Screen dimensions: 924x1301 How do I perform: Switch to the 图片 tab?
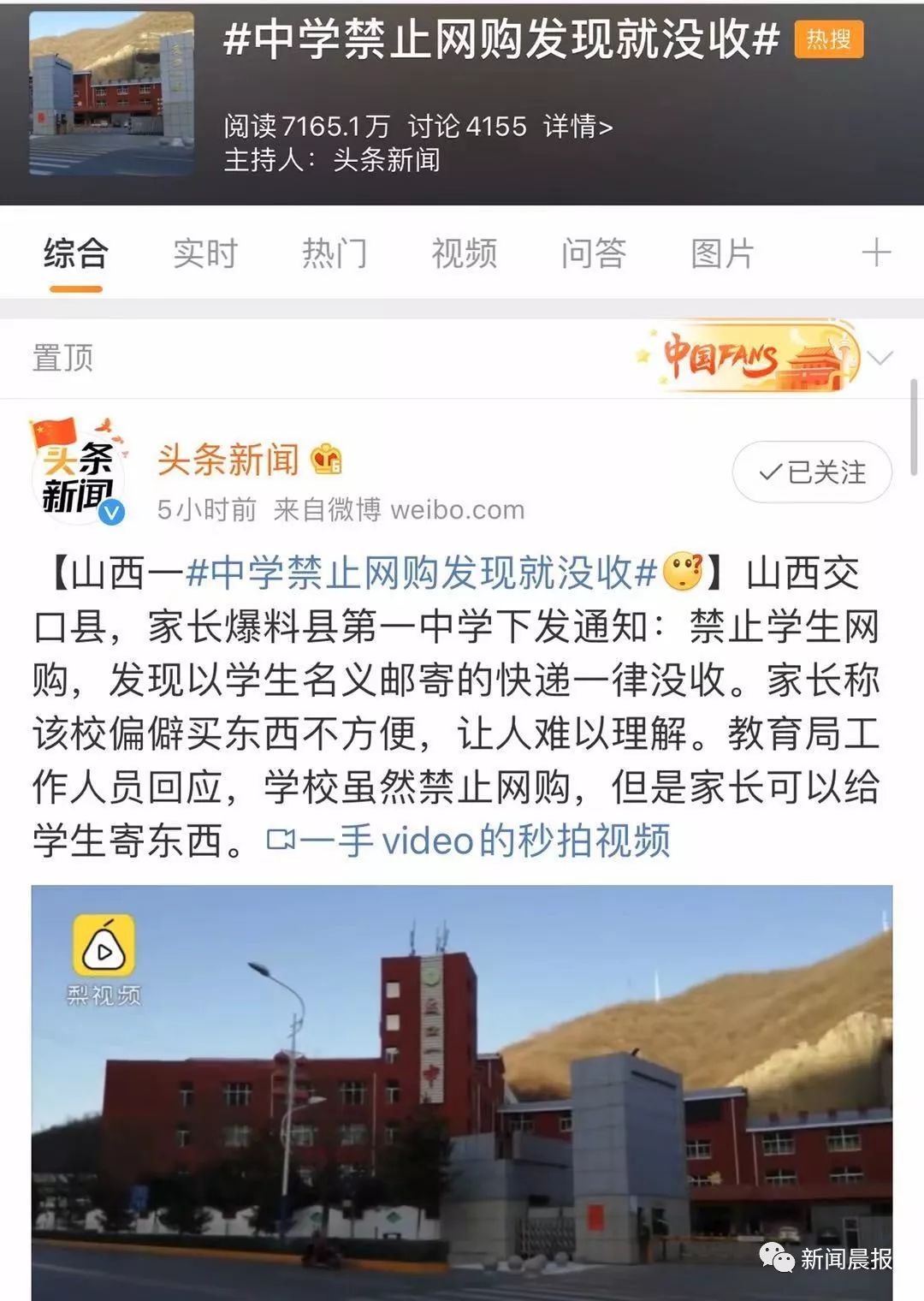(722, 253)
